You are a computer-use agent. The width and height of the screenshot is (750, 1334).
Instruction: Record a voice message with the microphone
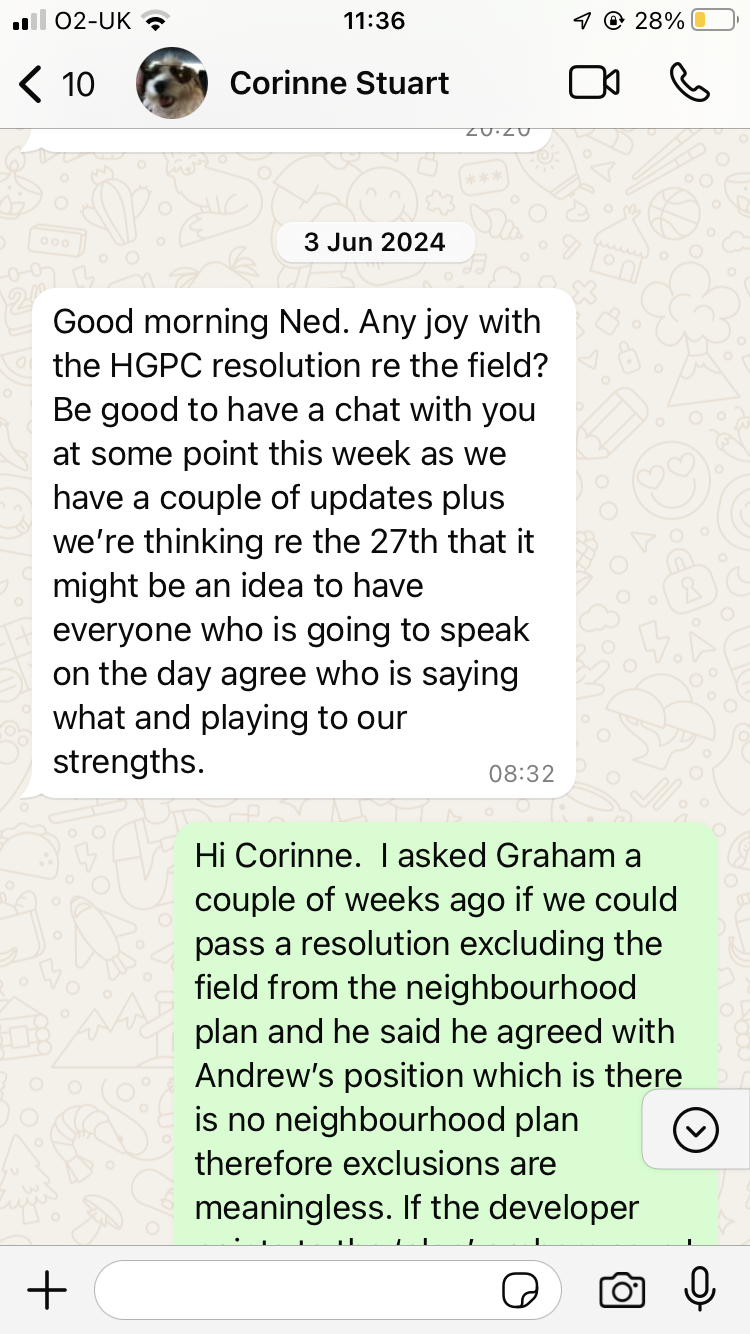(x=698, y=1291)
